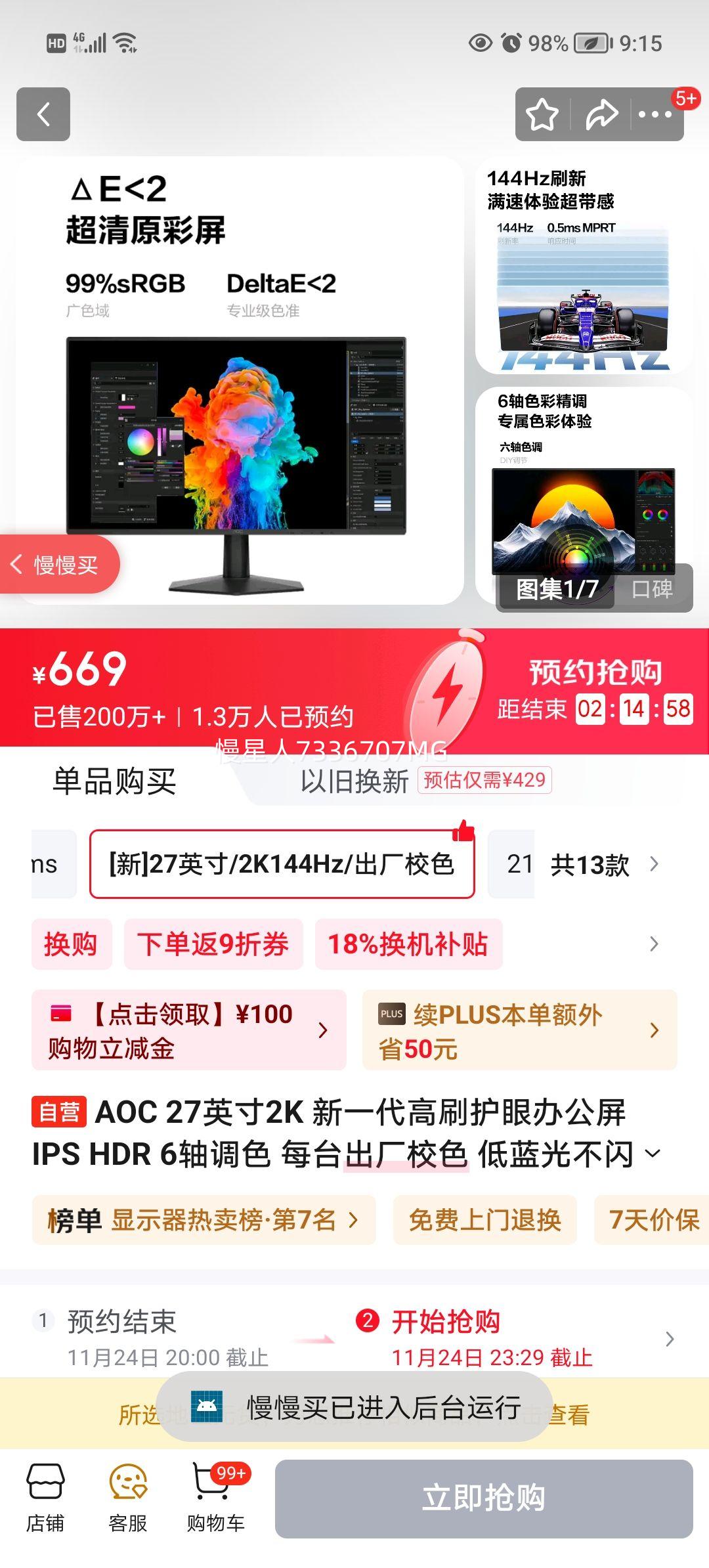Image resolution: width=709 pixels, height=1568 pixels.
Task: Share the product using the share icon
Action: pos(599,114)
